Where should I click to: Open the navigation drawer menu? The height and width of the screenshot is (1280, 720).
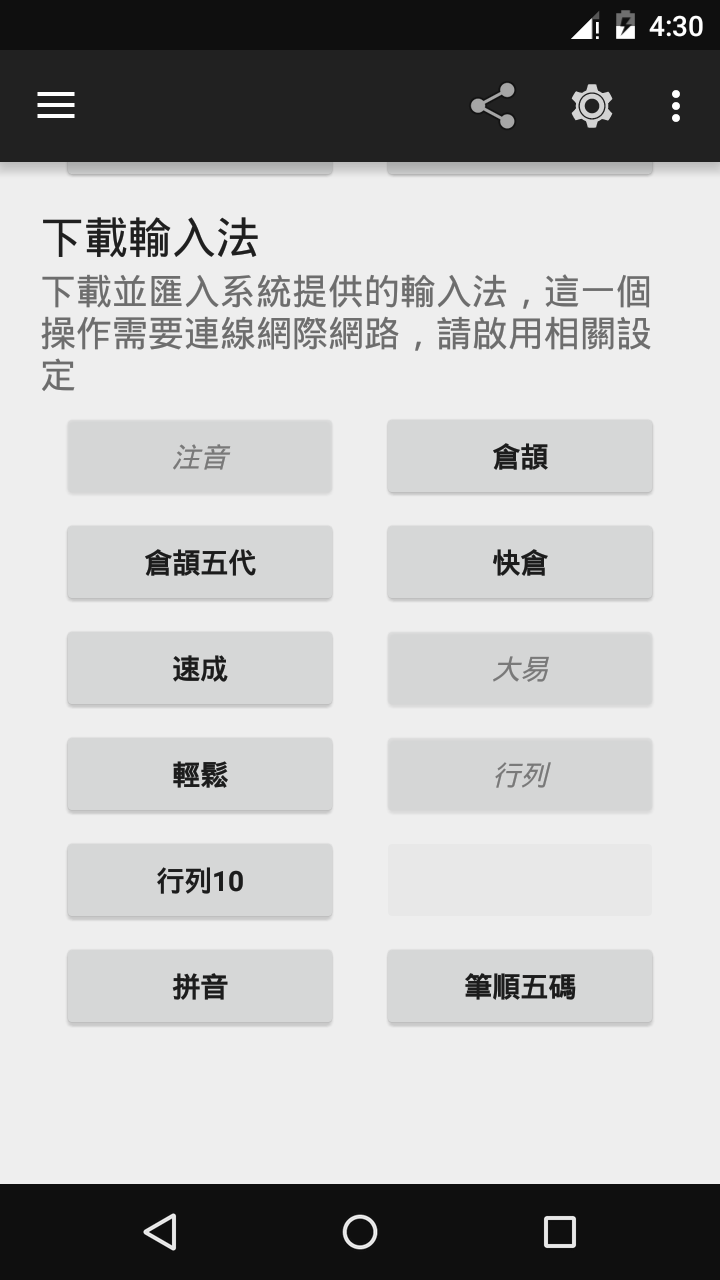point(56,106)
